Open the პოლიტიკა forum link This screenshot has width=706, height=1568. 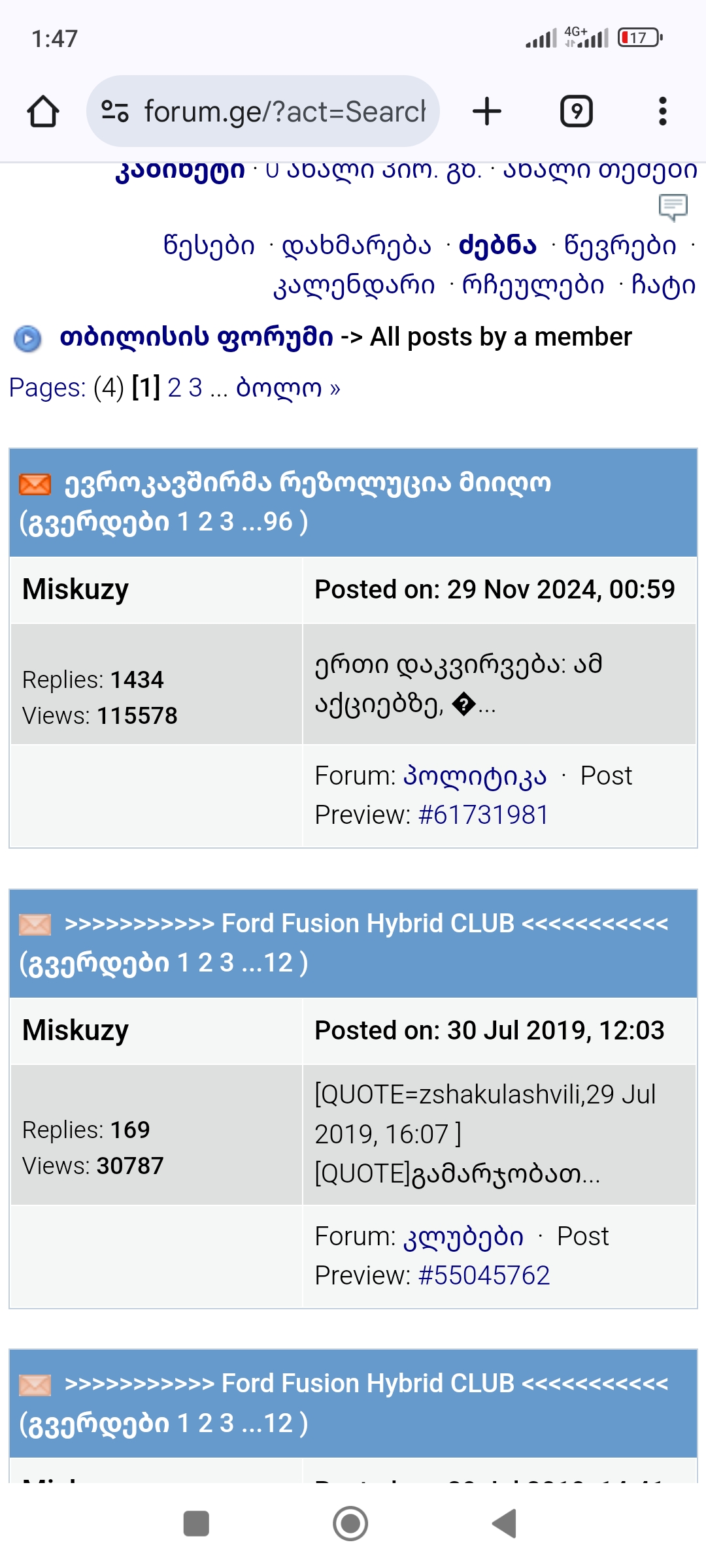(475, 776)
